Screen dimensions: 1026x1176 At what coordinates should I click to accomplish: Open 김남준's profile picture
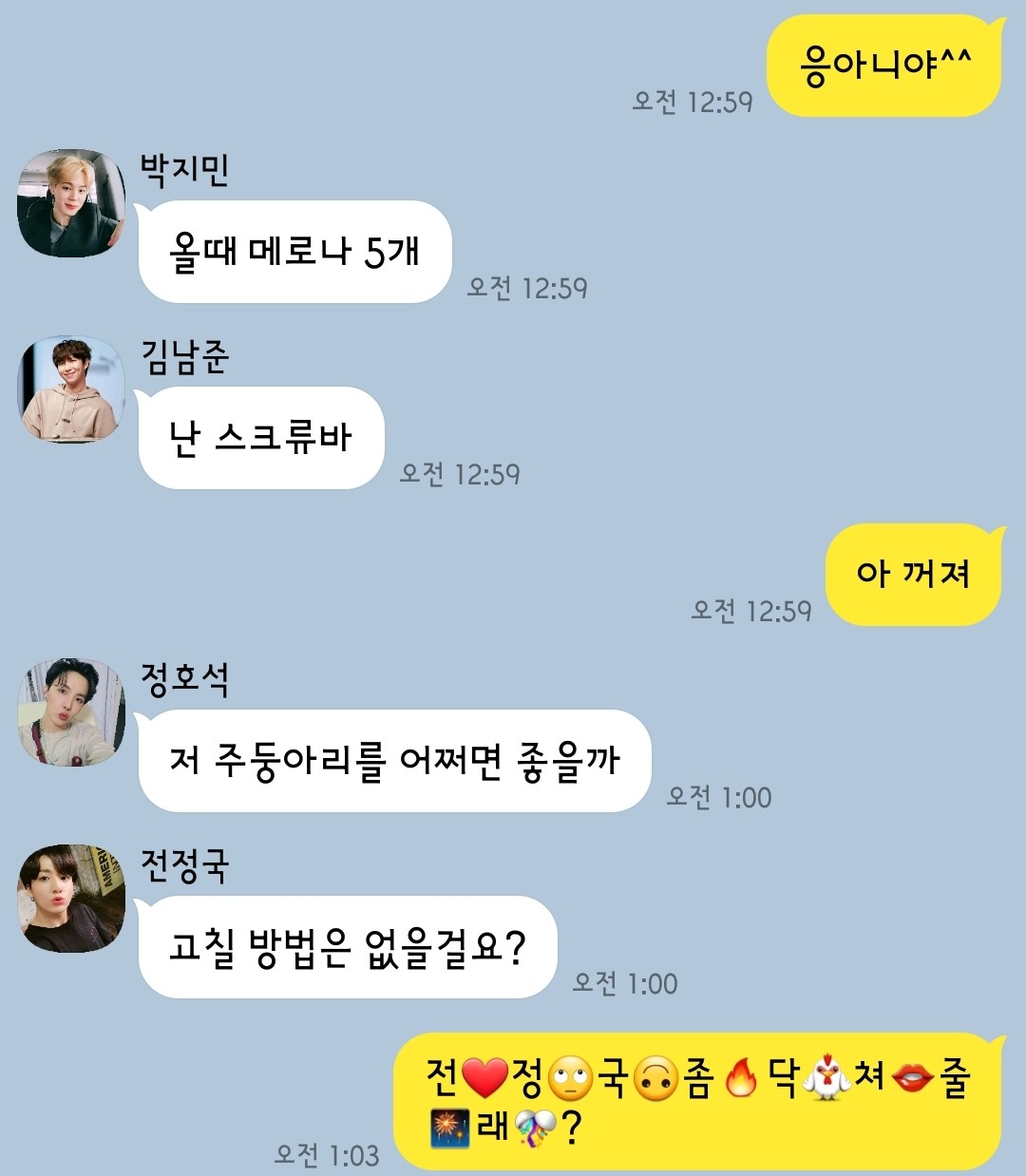coord(71,389)
